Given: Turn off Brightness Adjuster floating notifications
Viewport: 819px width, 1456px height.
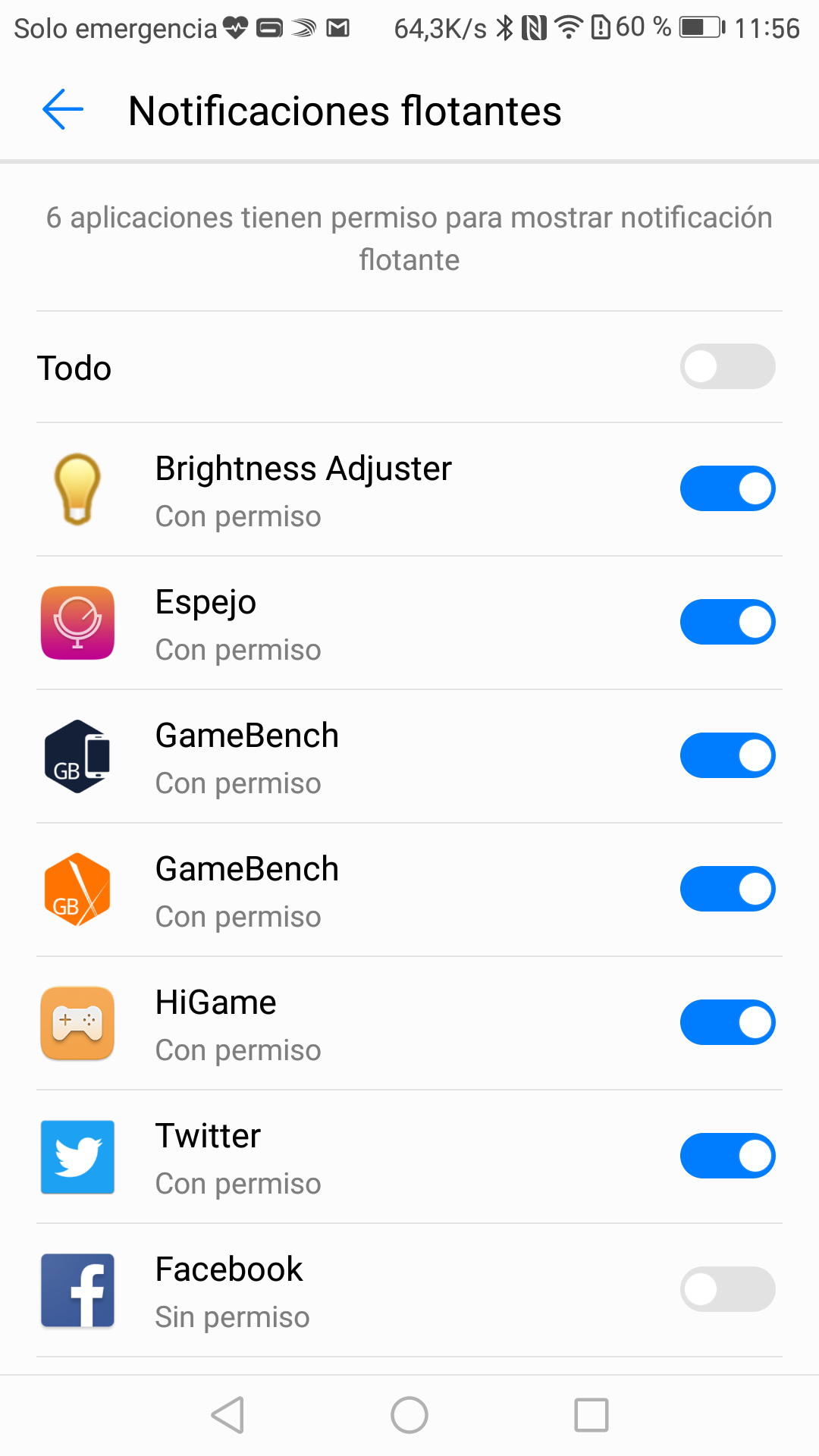Looking at the screenshot, I should 727,488.
